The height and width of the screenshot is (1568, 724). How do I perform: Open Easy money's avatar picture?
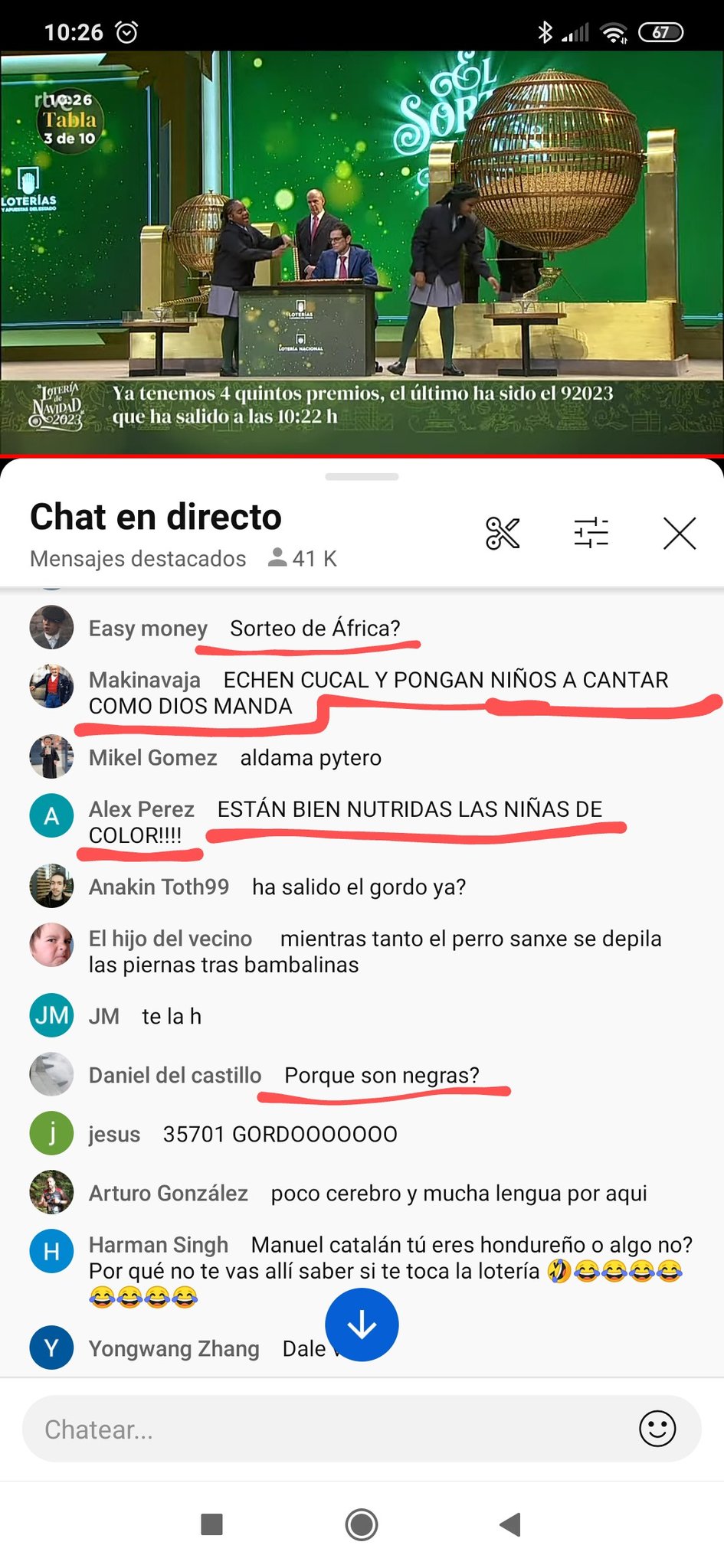pyautogui.click(x=51, y=628)
